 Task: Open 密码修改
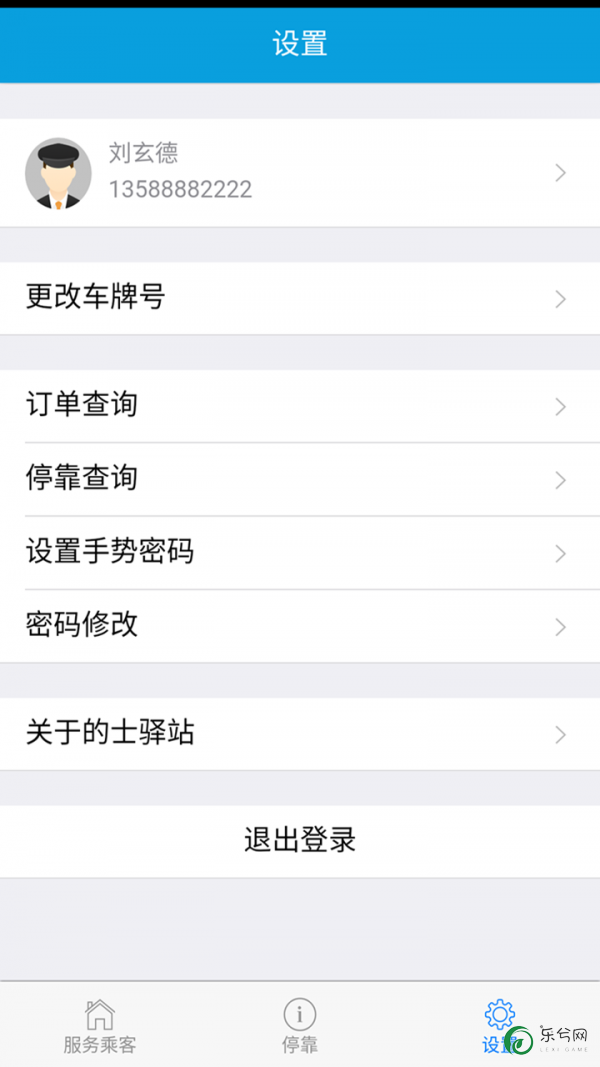300,626
